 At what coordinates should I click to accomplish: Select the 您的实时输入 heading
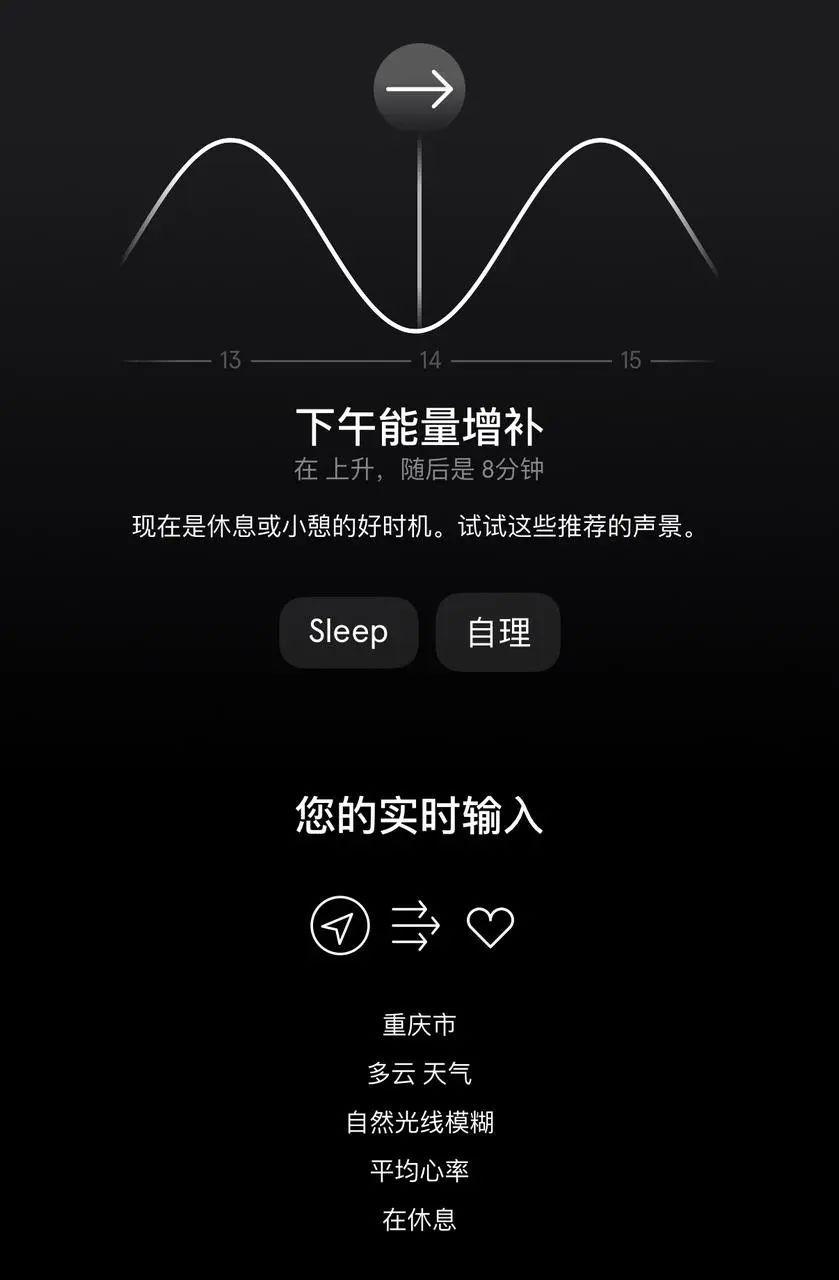tap(419, 815)
